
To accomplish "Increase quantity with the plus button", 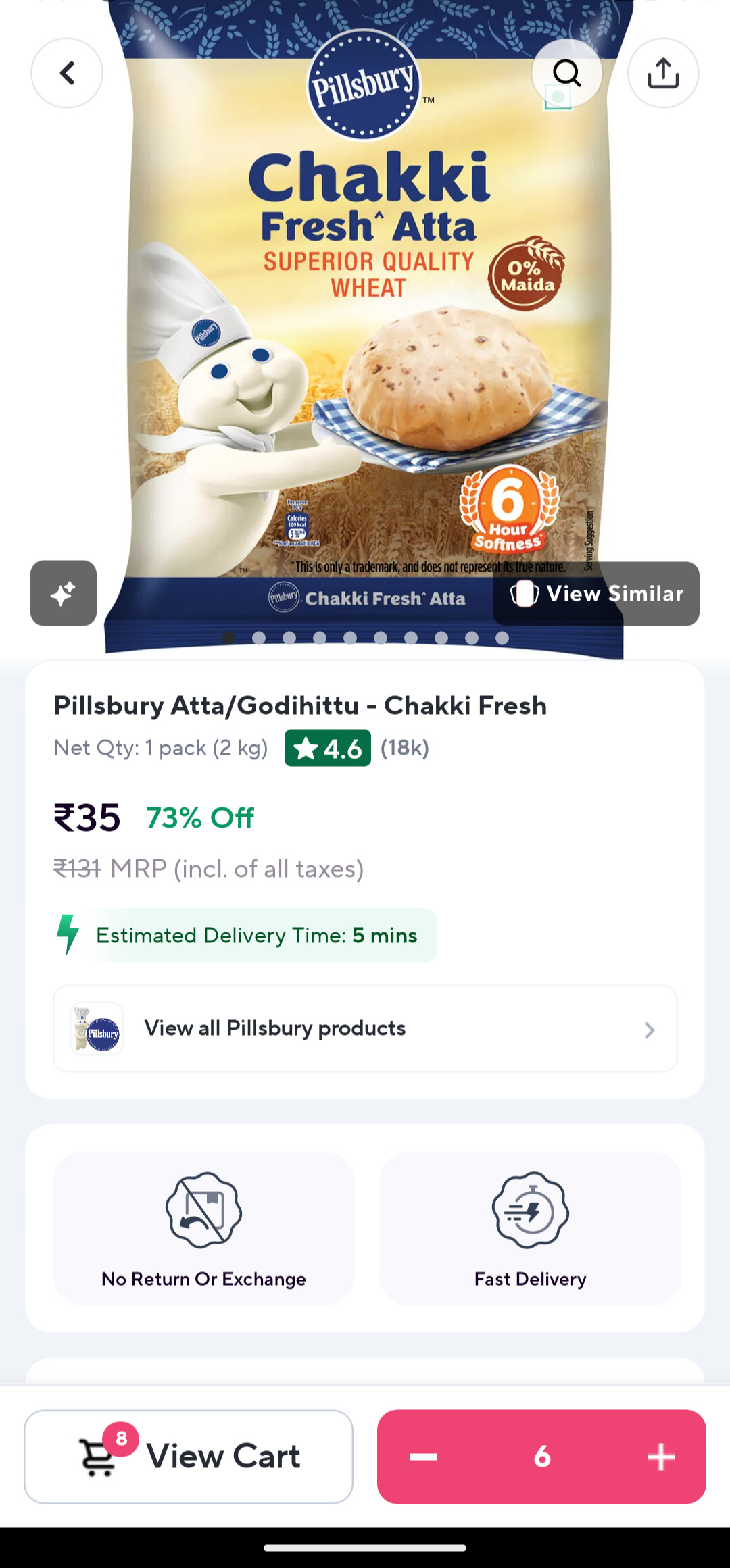I will [660, 1457].
